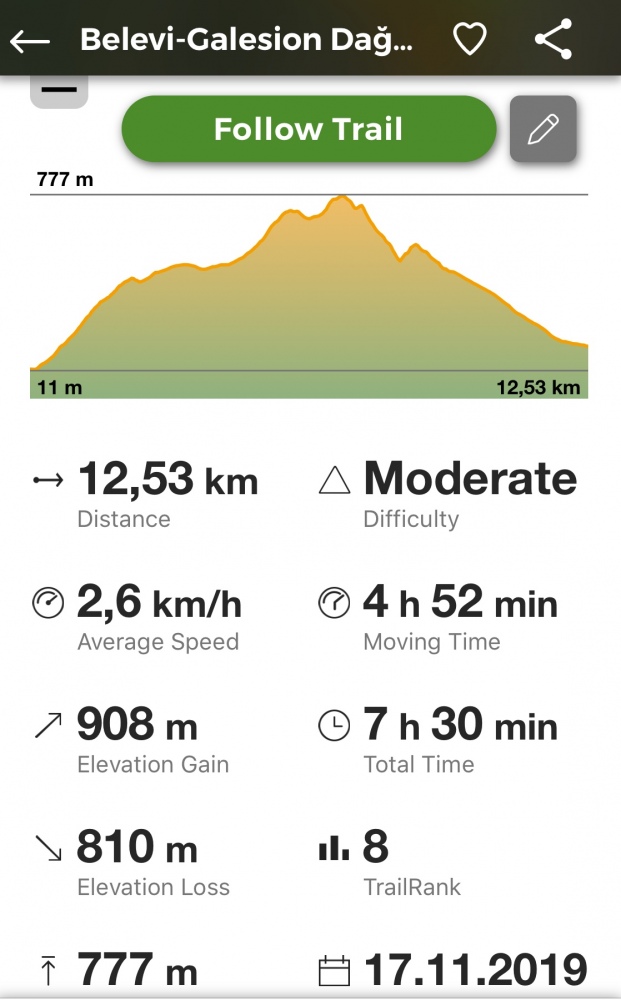621x1000 pixels.
Task: Share the Belevi-Galesion trail
Action: coord(553,39)
